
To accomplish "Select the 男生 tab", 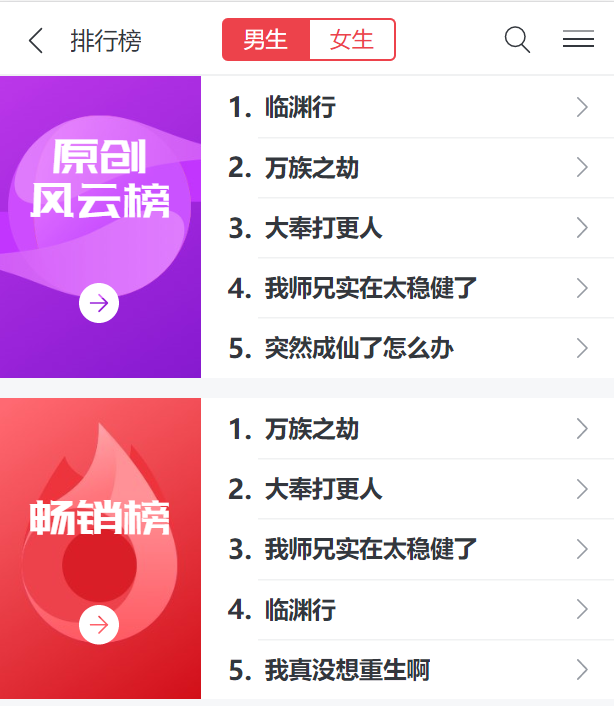I will coord(266,40).
